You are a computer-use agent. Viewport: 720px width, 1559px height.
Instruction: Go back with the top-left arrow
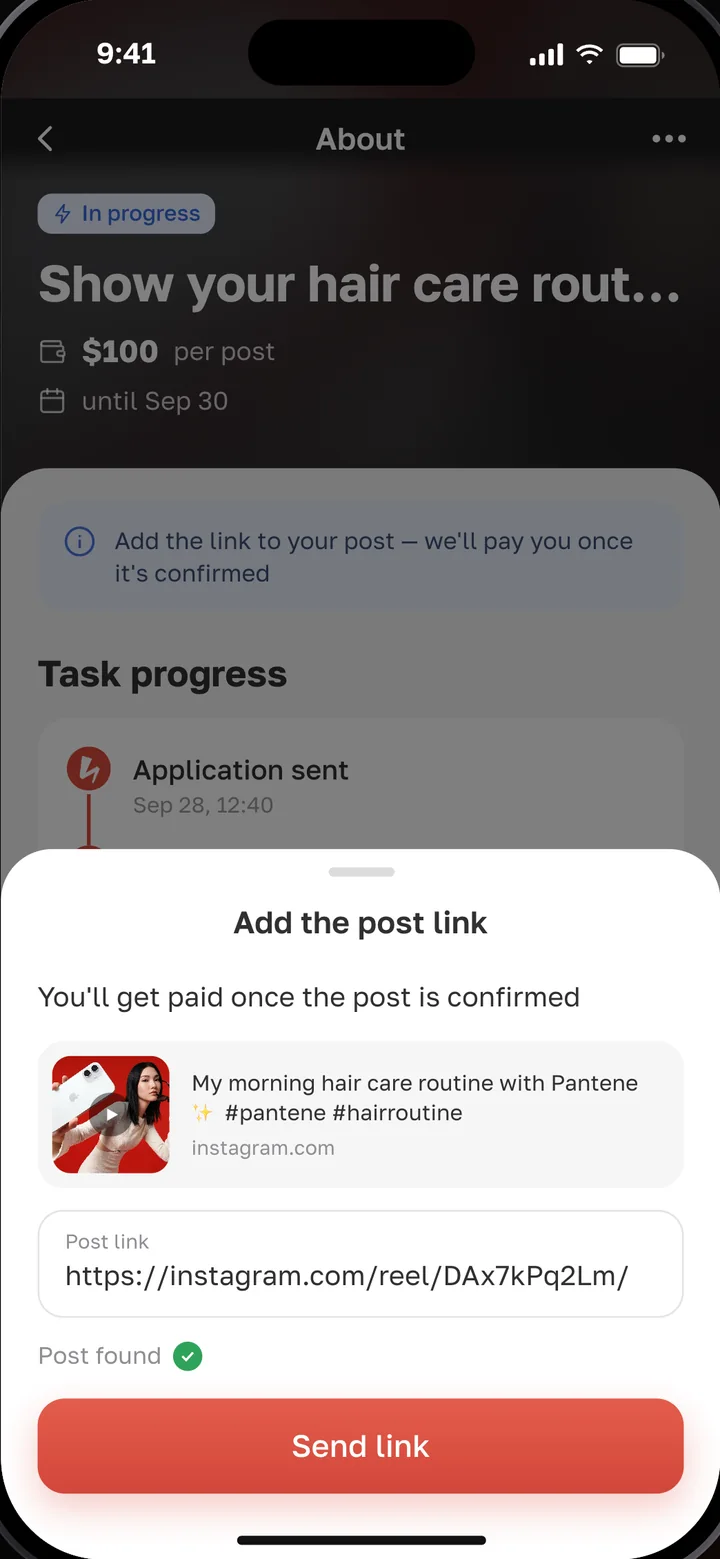click(45, 139)
